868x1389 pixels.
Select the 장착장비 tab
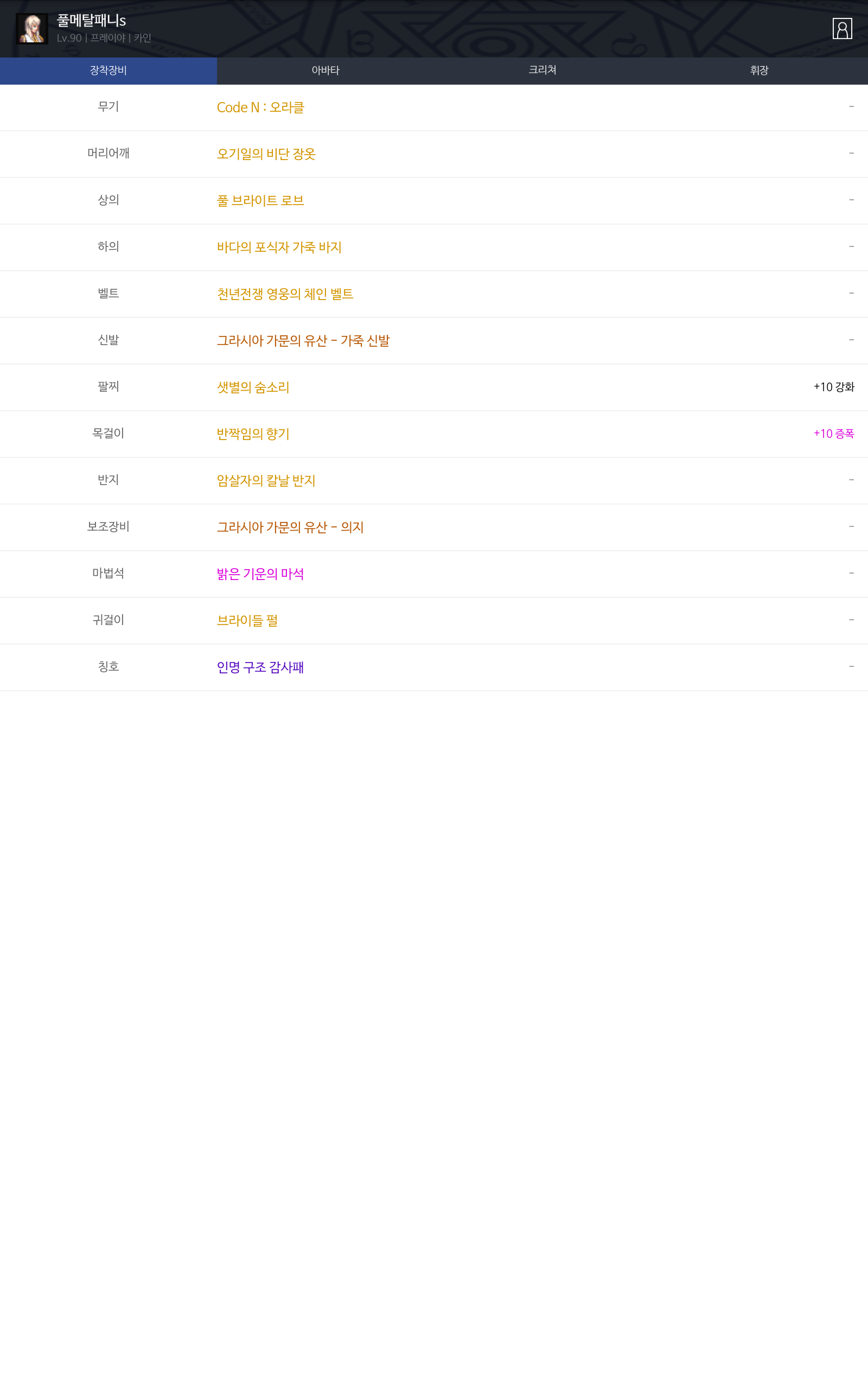coord(108,71)
